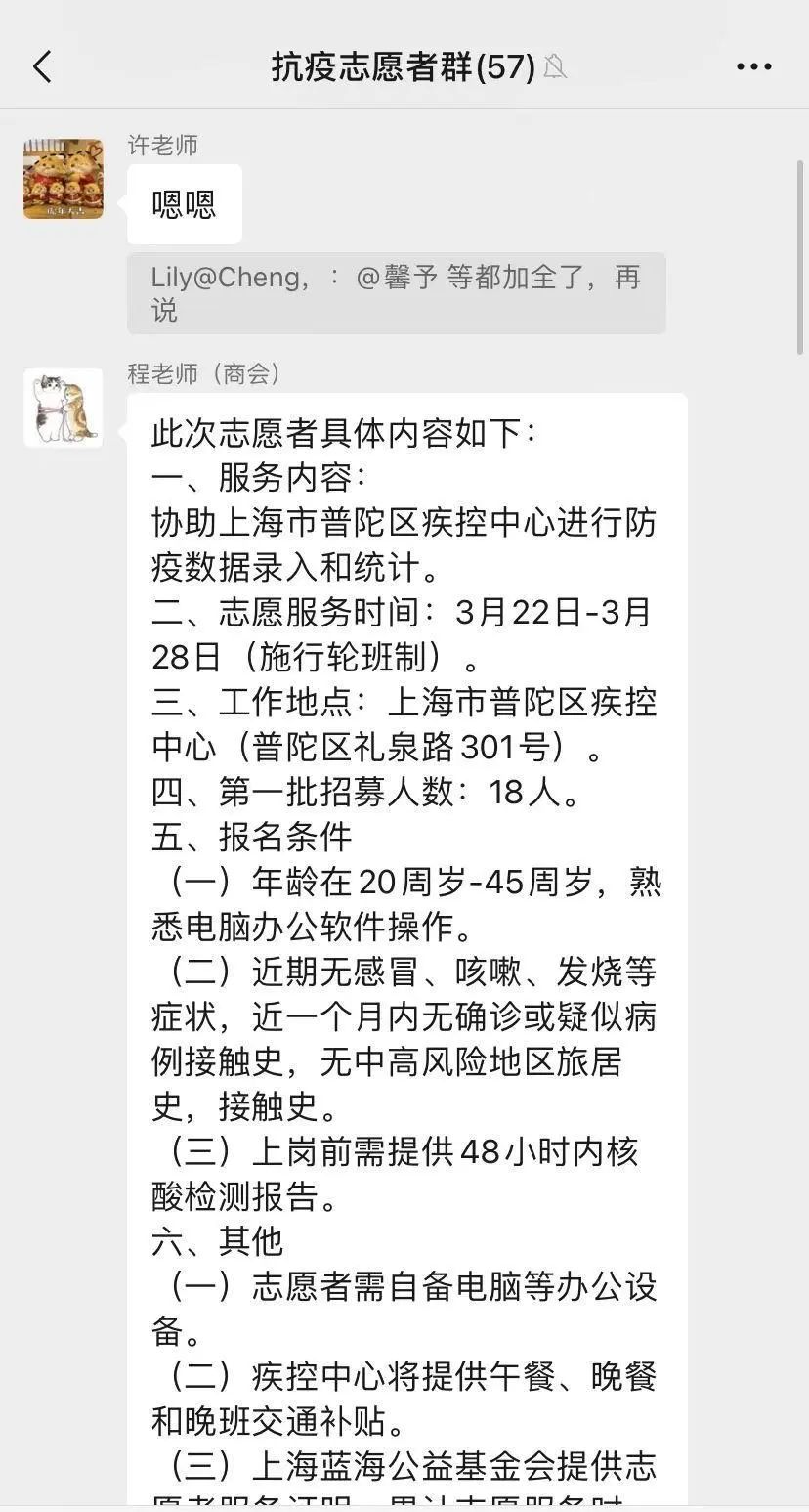Open 程老师's cat avatar profile
Screen dimensions: 809x1512
[x=64, y=408]
